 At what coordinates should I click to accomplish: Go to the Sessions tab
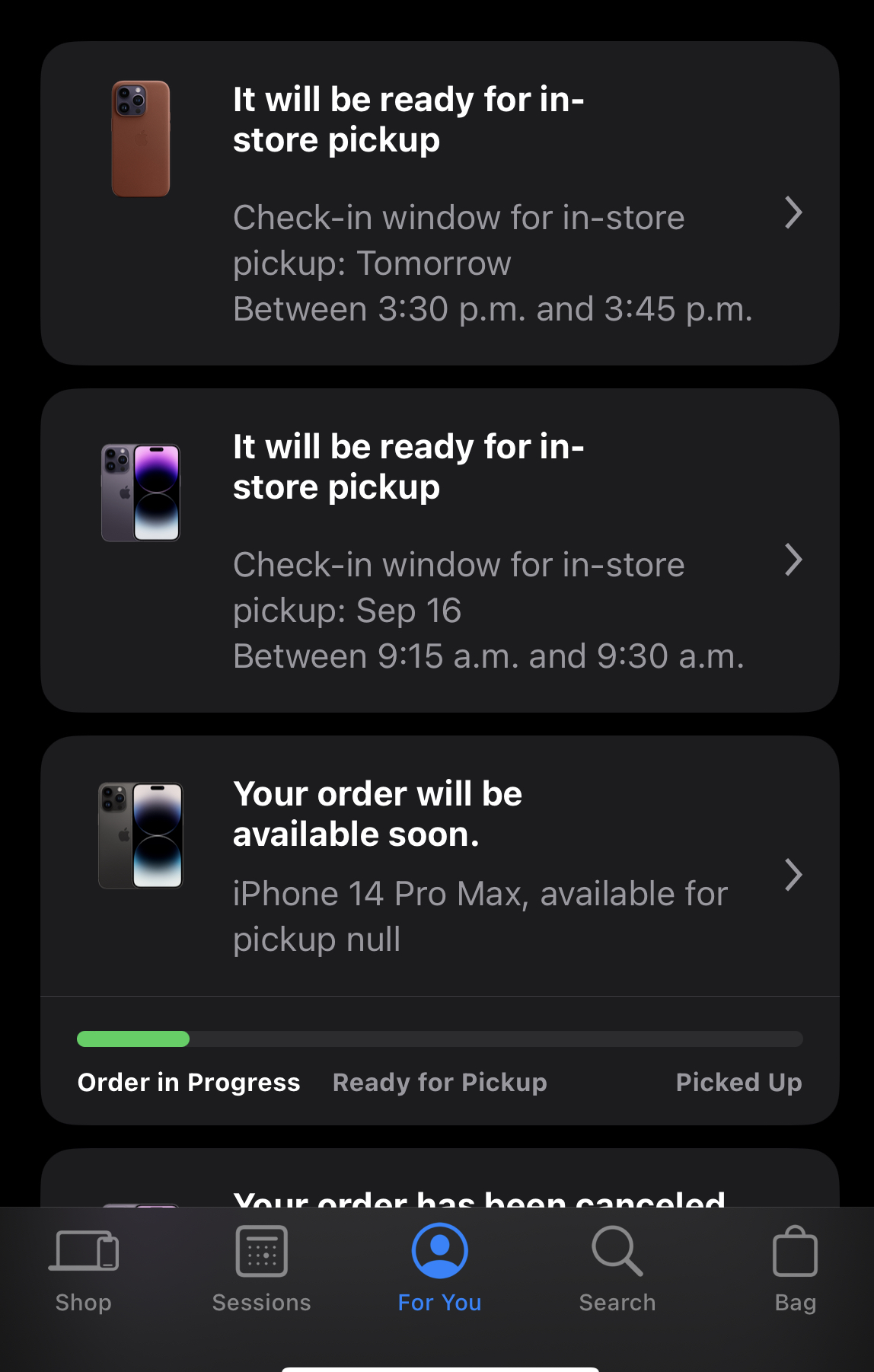pyautogui.click(x=261, y=1269)
